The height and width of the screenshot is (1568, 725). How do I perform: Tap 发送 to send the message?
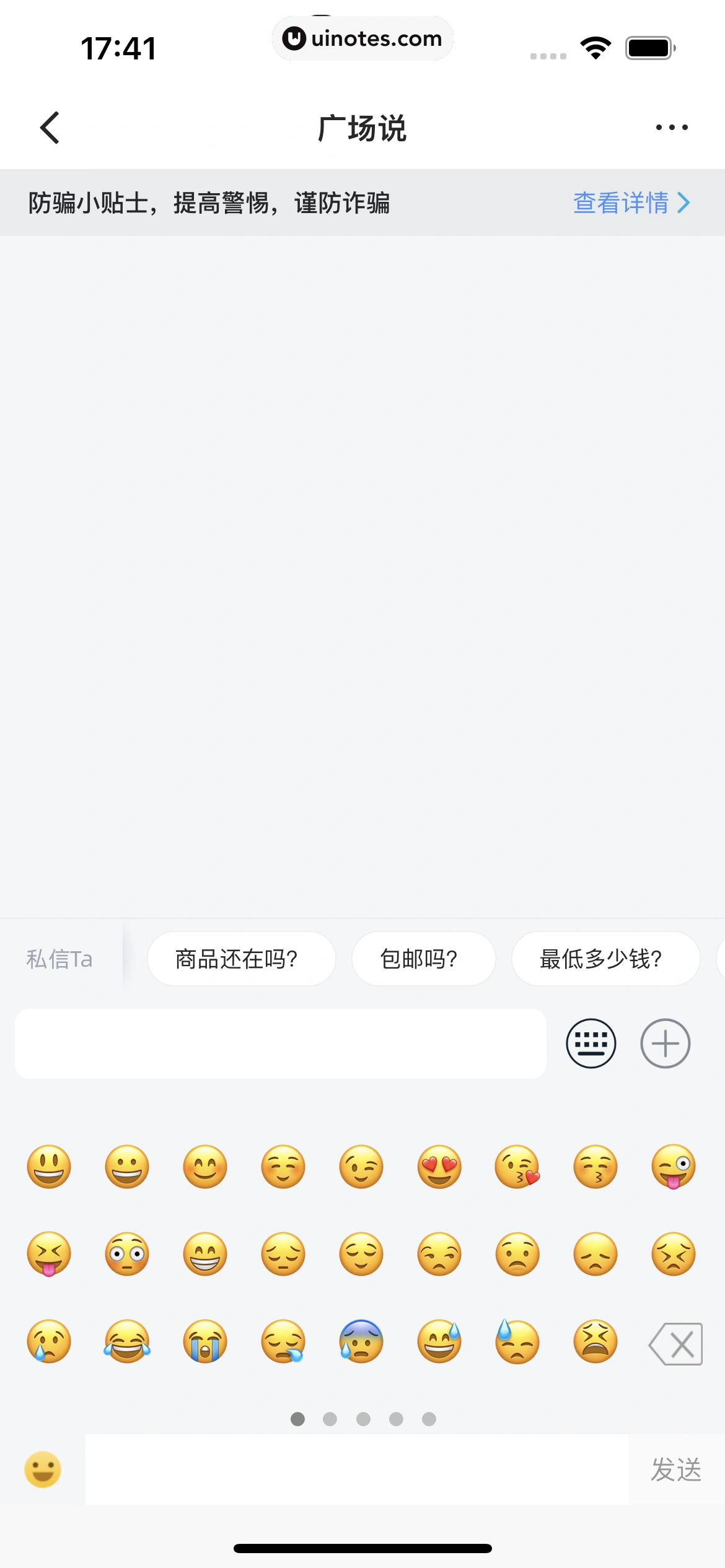tap(675, 1470)
